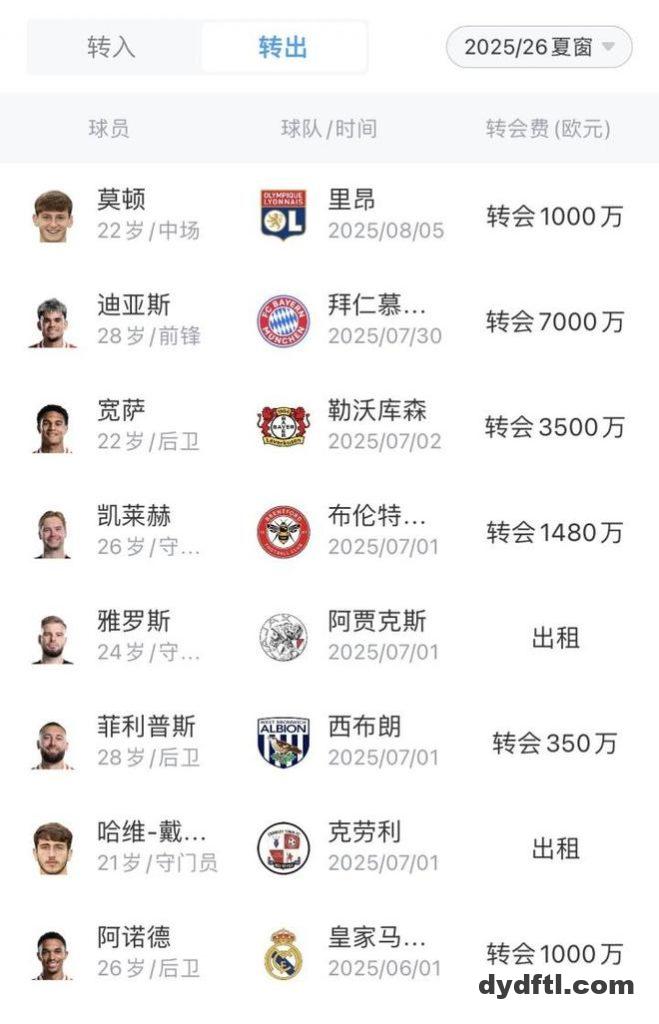Switch to the 转入 tab
659x1024 pixels.
[x=111, y=47]
